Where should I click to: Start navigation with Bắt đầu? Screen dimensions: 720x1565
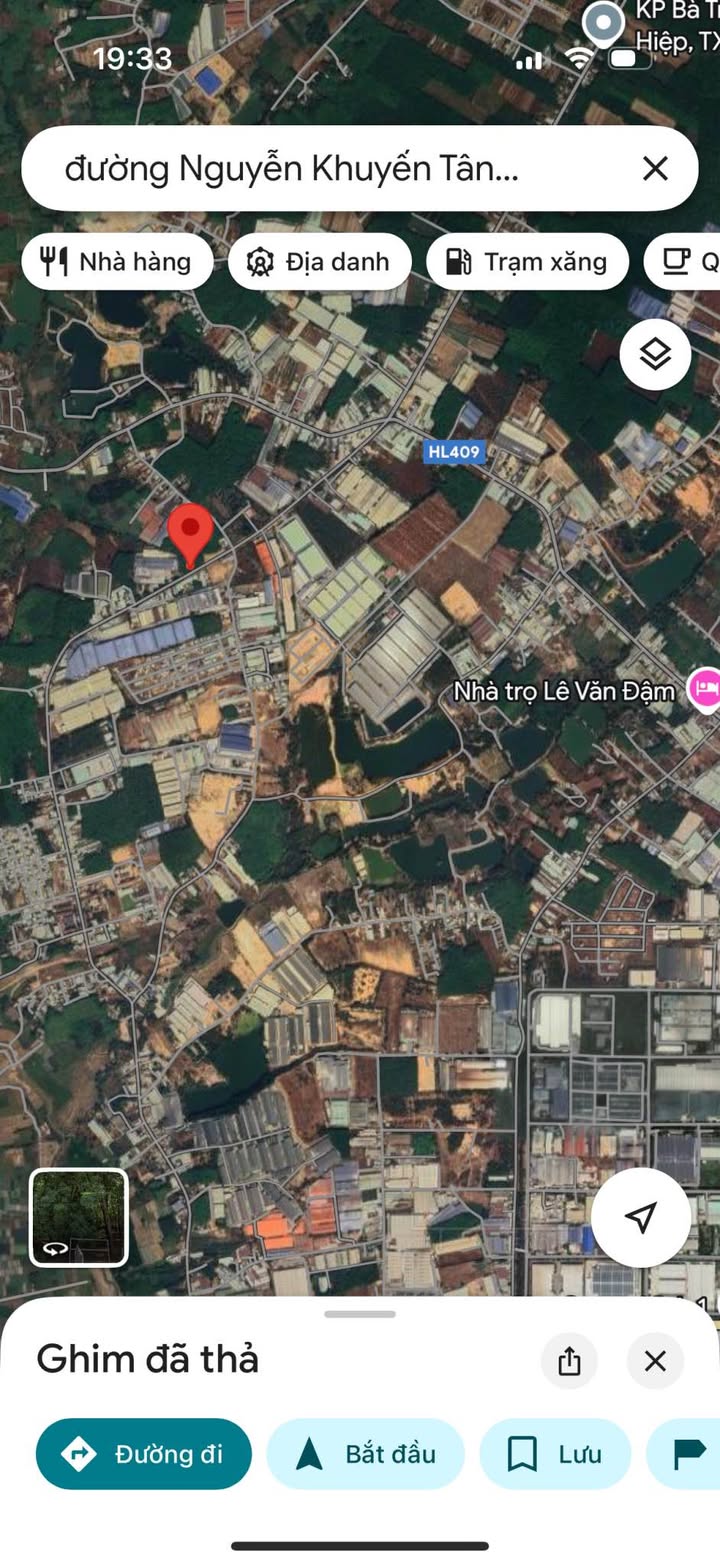(366, 1454)
